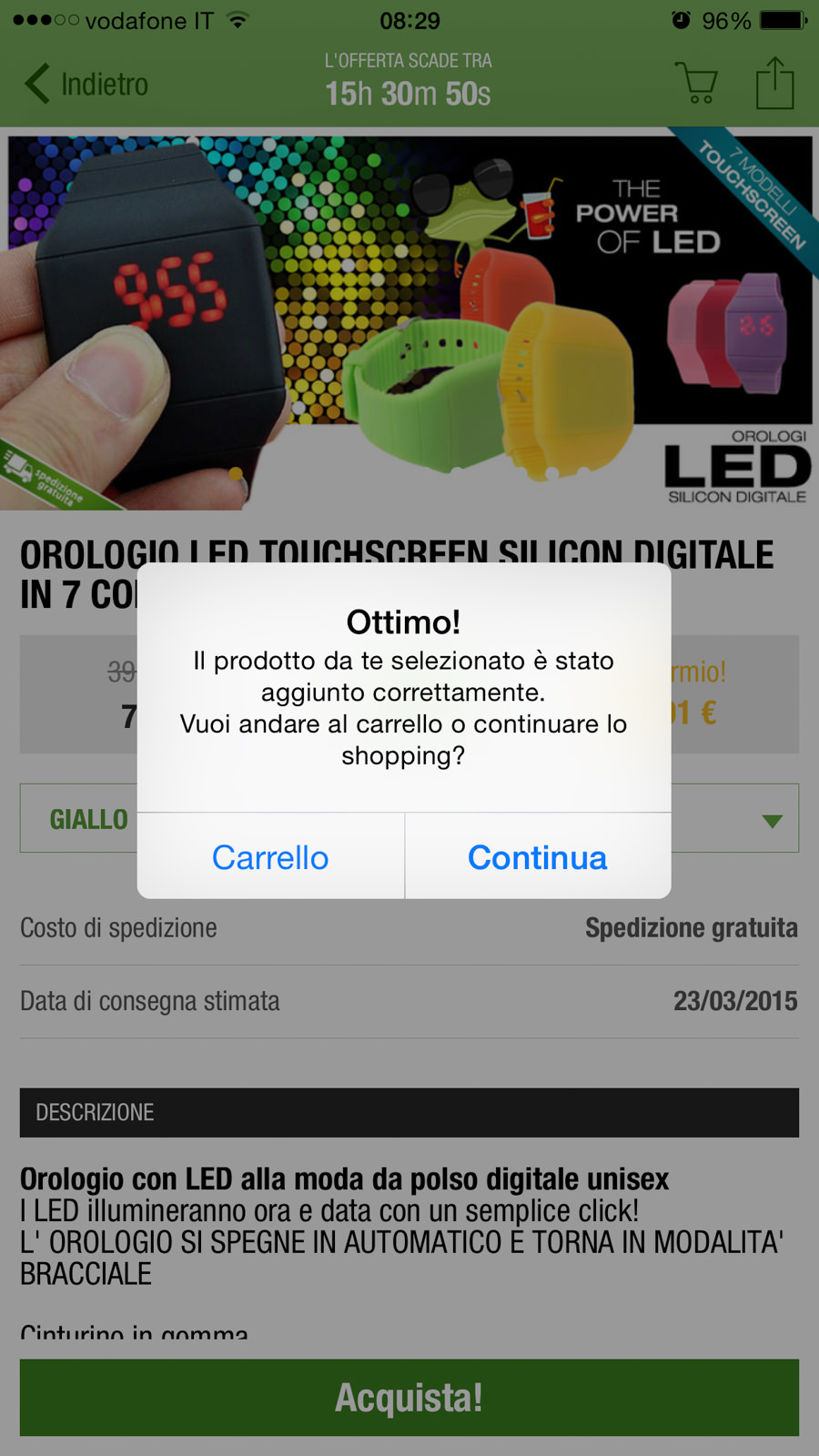Go back with the Indietro button
The width and height of the screenshot is (819, 1456).
coord(87,84)
